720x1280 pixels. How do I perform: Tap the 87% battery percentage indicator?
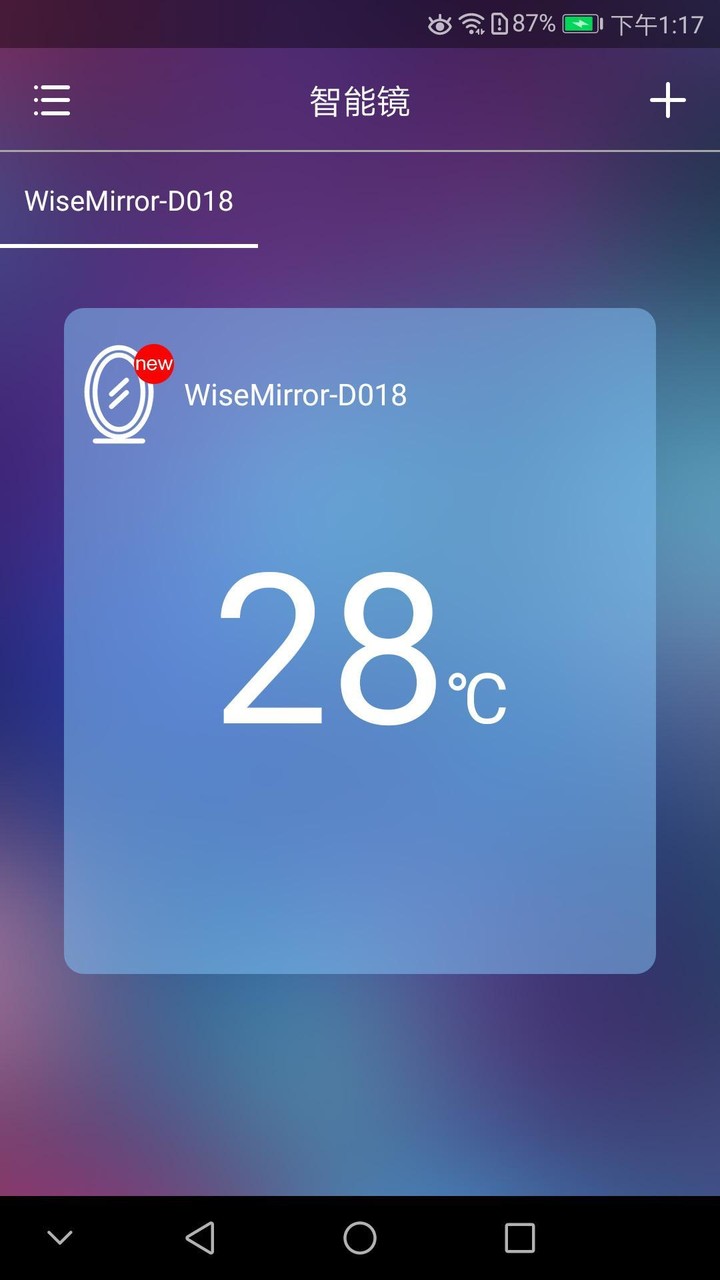[x=531, y=22]
